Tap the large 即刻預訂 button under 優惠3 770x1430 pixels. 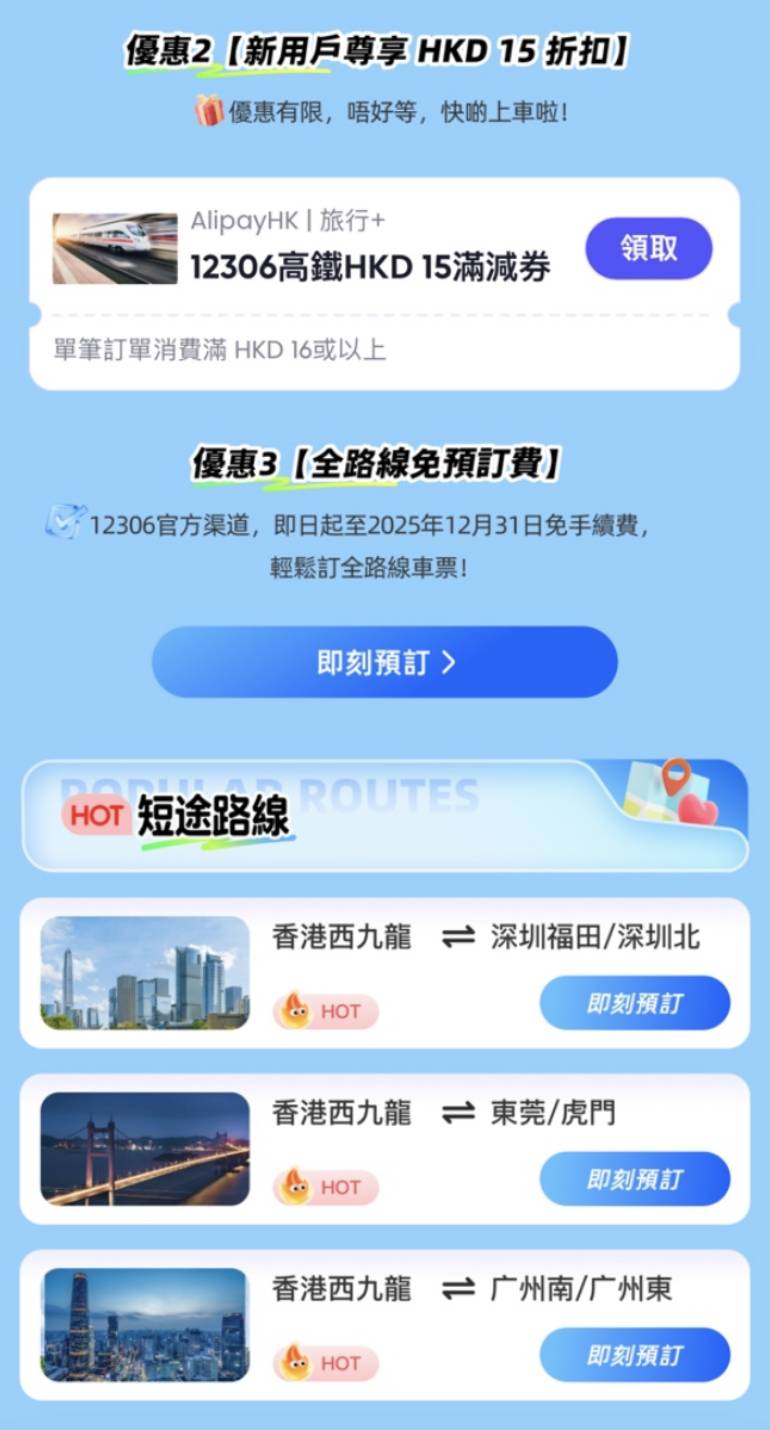pyautogui.click(x=385, y=662)
